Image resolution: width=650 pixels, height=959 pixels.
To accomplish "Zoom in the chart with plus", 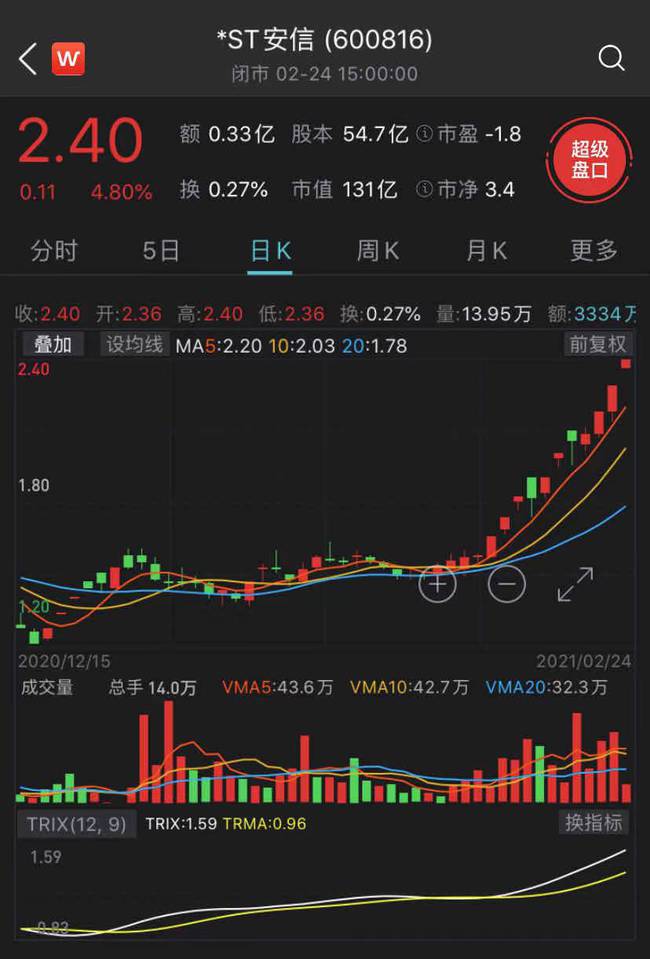I will [437, 583].
